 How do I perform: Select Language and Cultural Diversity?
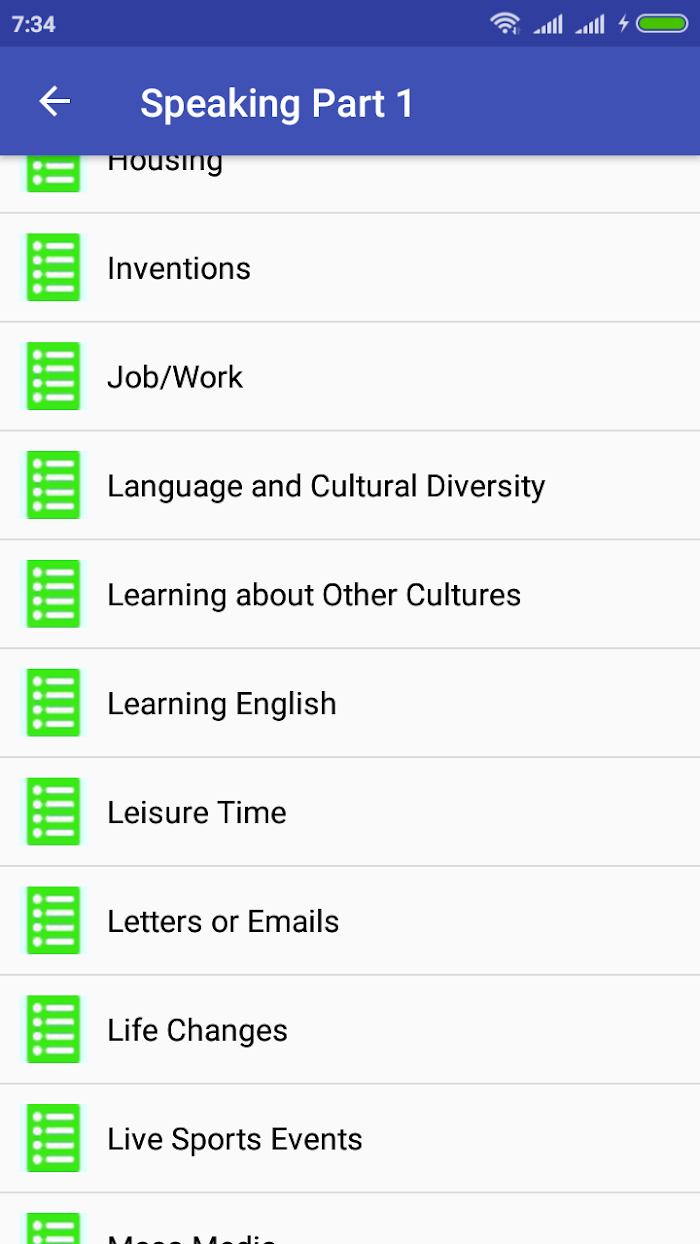click(350, 486)
